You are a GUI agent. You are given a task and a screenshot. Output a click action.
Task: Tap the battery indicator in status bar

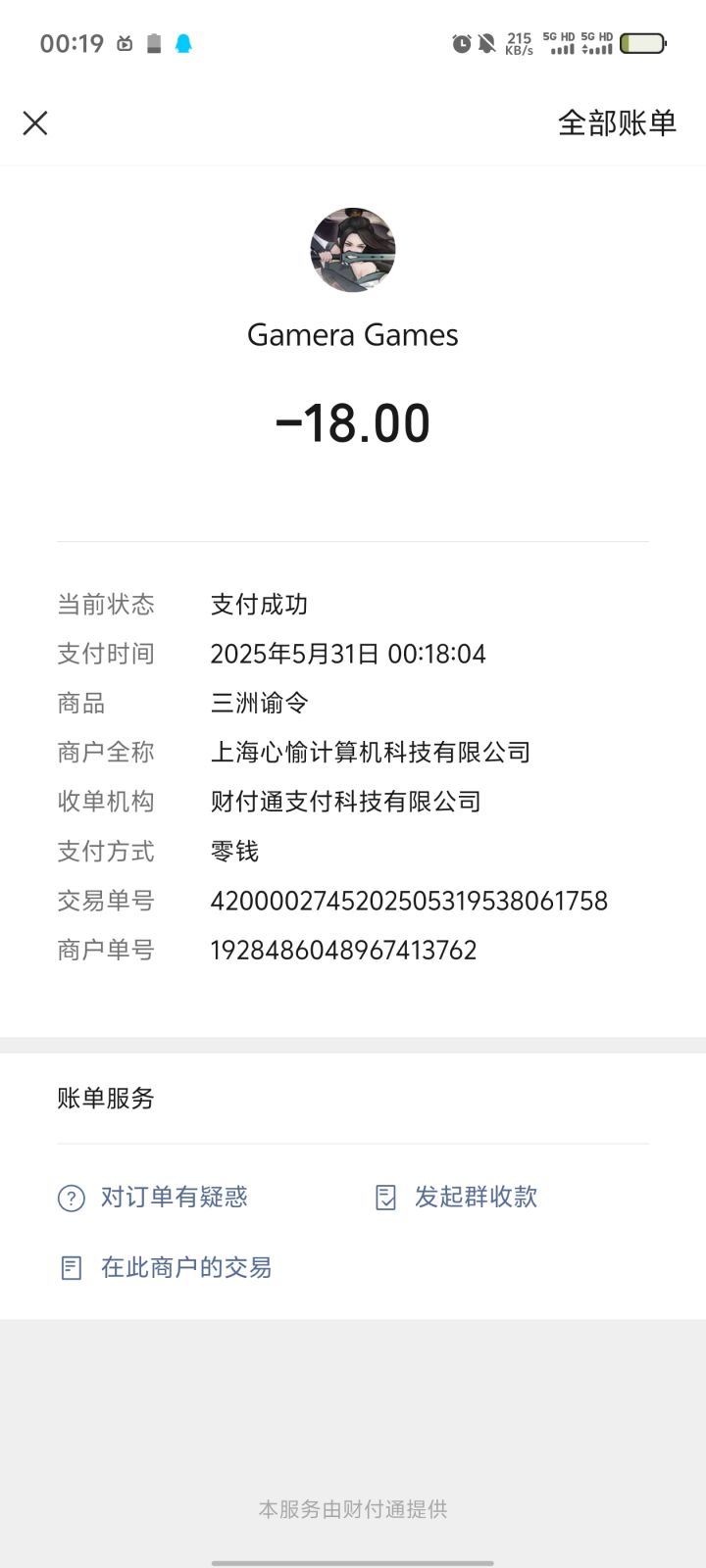[644, 44]
